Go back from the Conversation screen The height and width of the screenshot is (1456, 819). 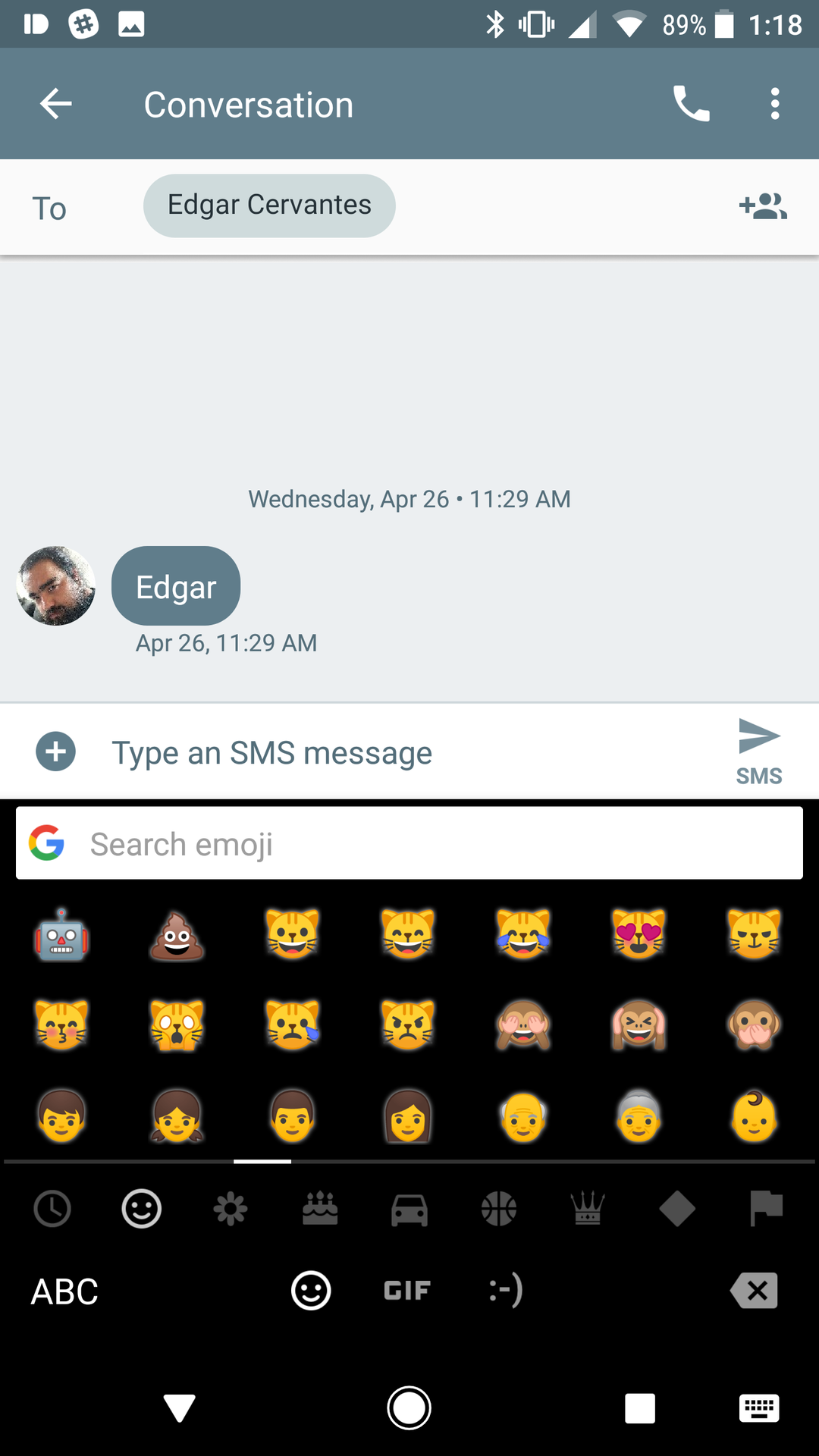tap(55, 104)
